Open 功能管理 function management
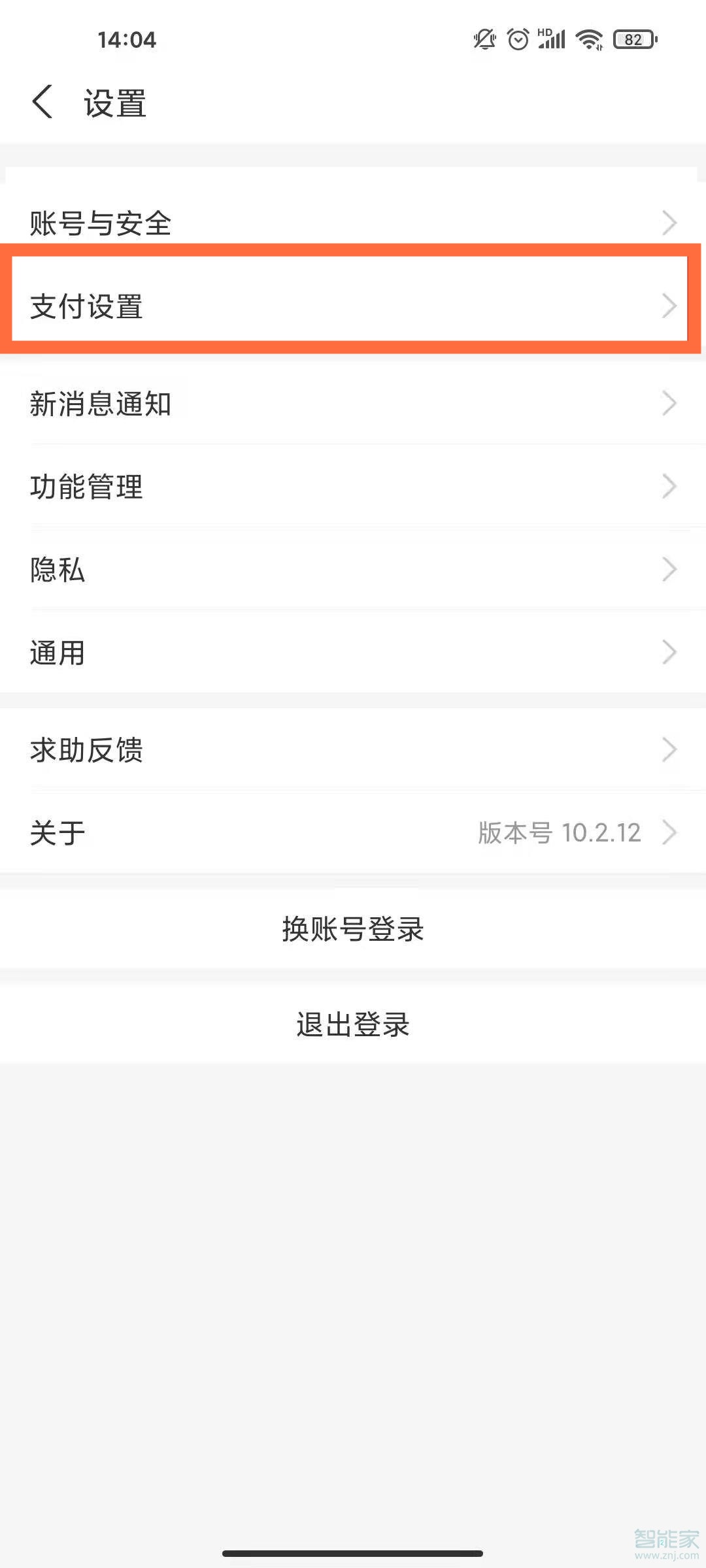The height and width of the screenshot is (1568, 706). click(x=353, y=486)
